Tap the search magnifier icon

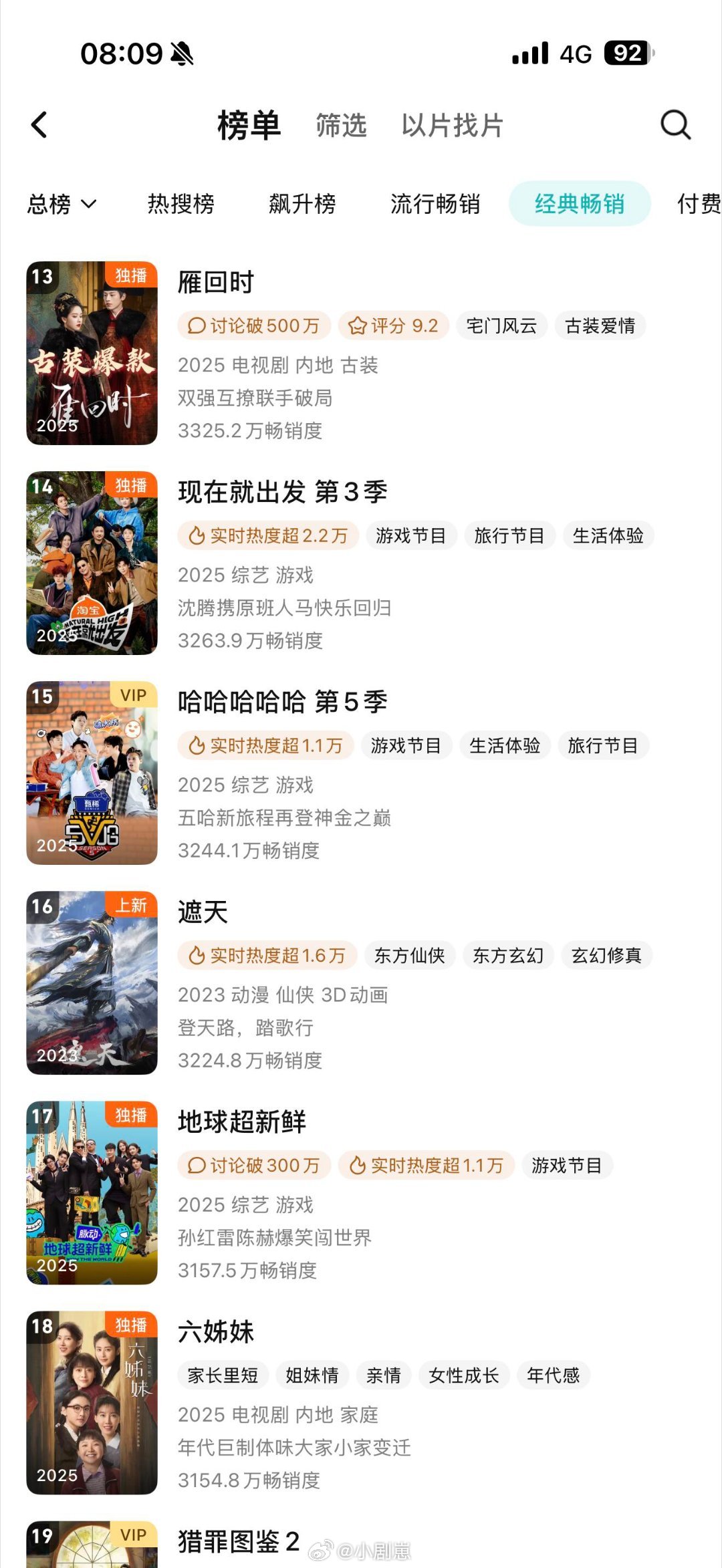pyautogui.click(x=677, y=124)
